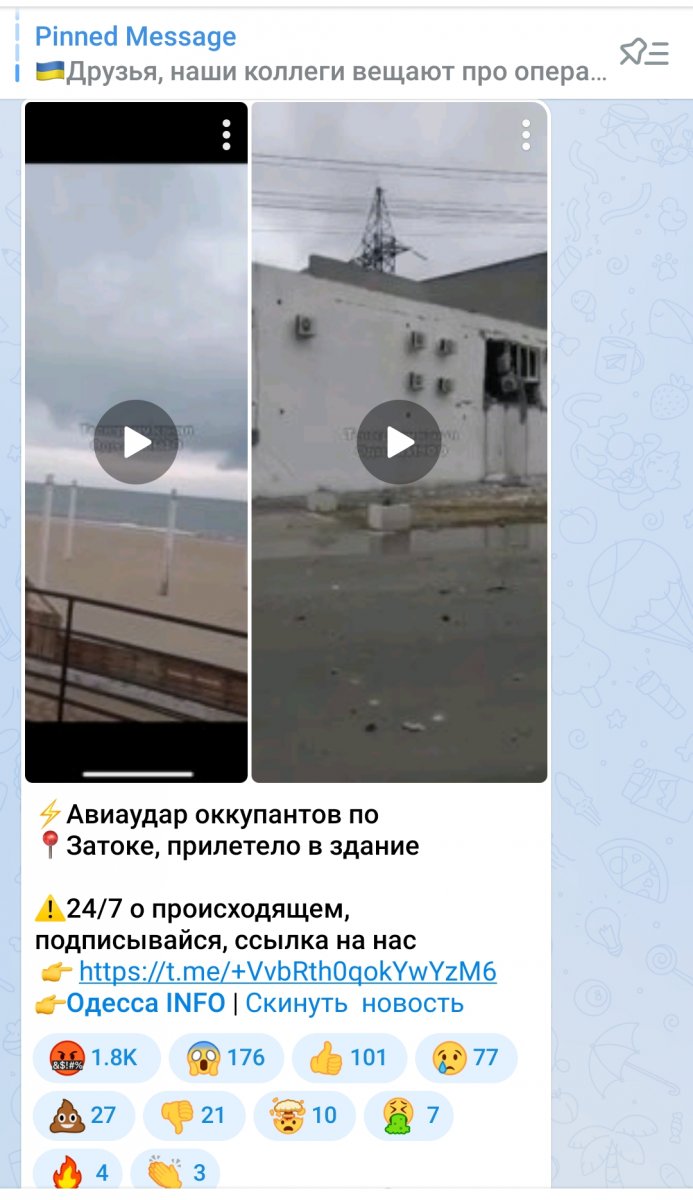Open the pinned messages list icon
This screenshot has width=693, height=1200.
[x=644, y=53]
